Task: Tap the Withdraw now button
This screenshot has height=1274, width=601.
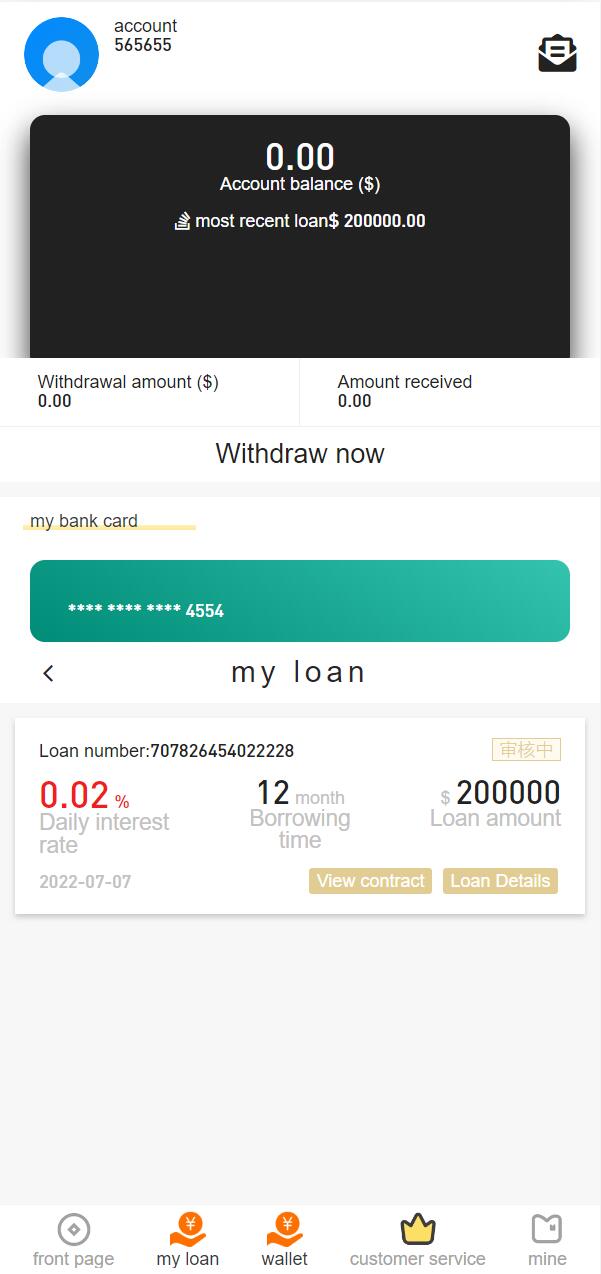Action: click(300, 454)
